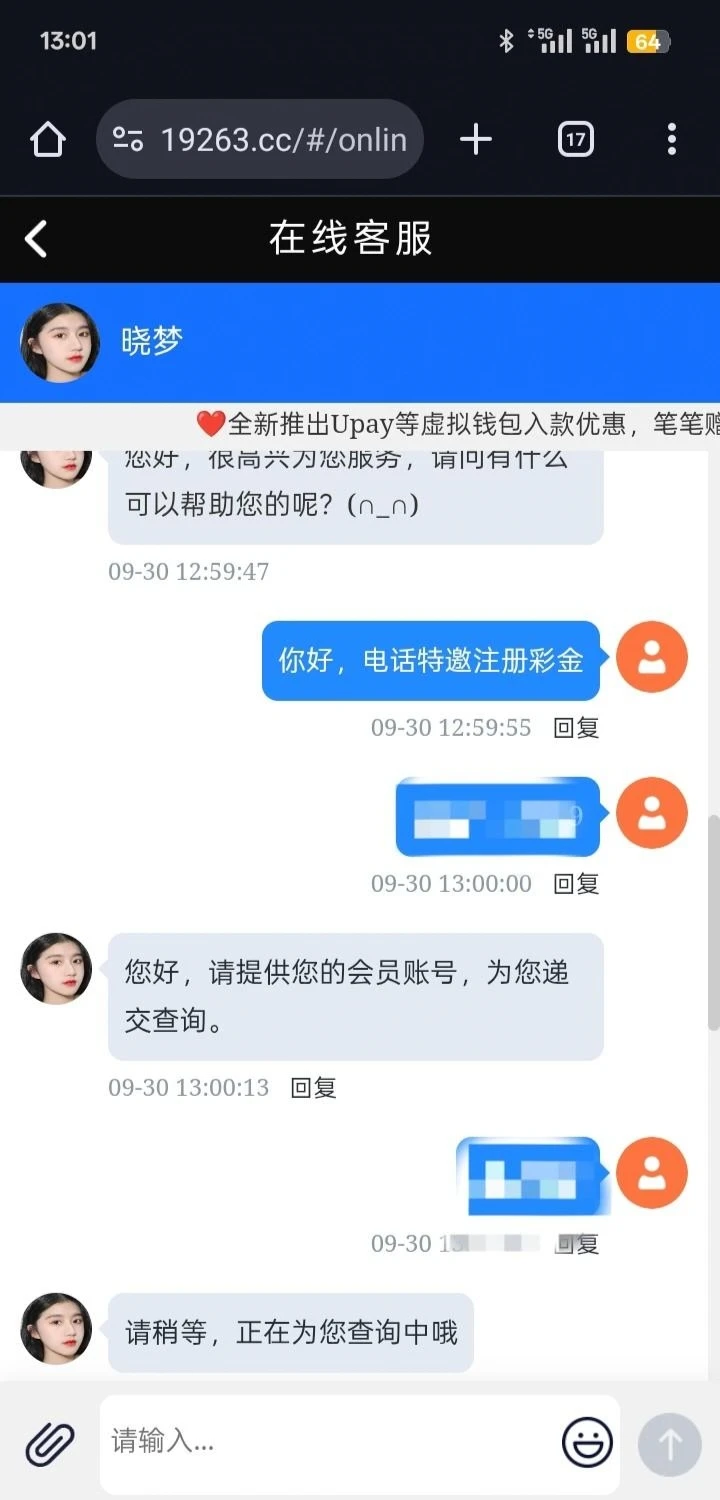The image size is (720, 1500).
Task: Open the emoji picker
Action: click(587, 1442)
